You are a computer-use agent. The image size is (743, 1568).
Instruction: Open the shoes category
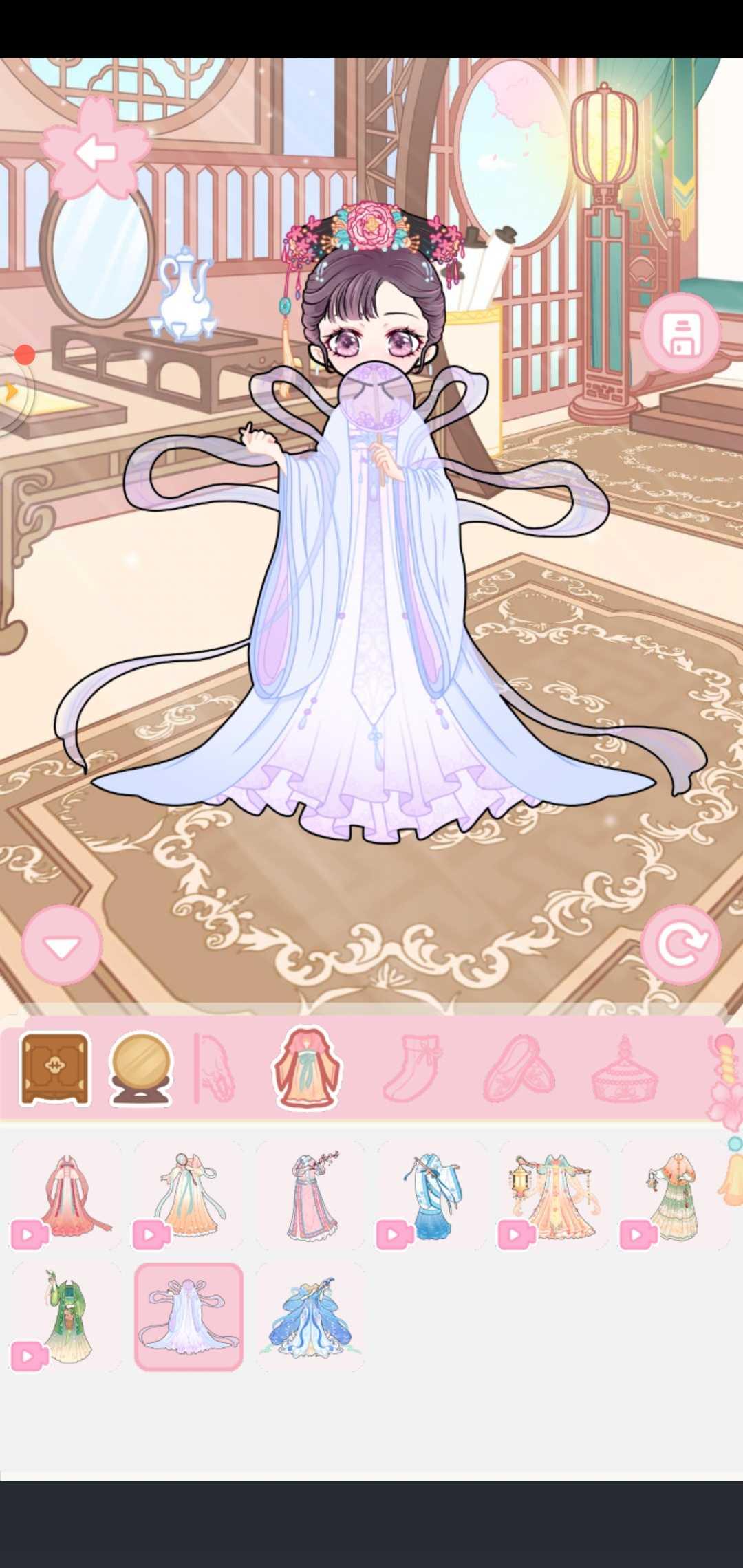[x=519, y=1068]
